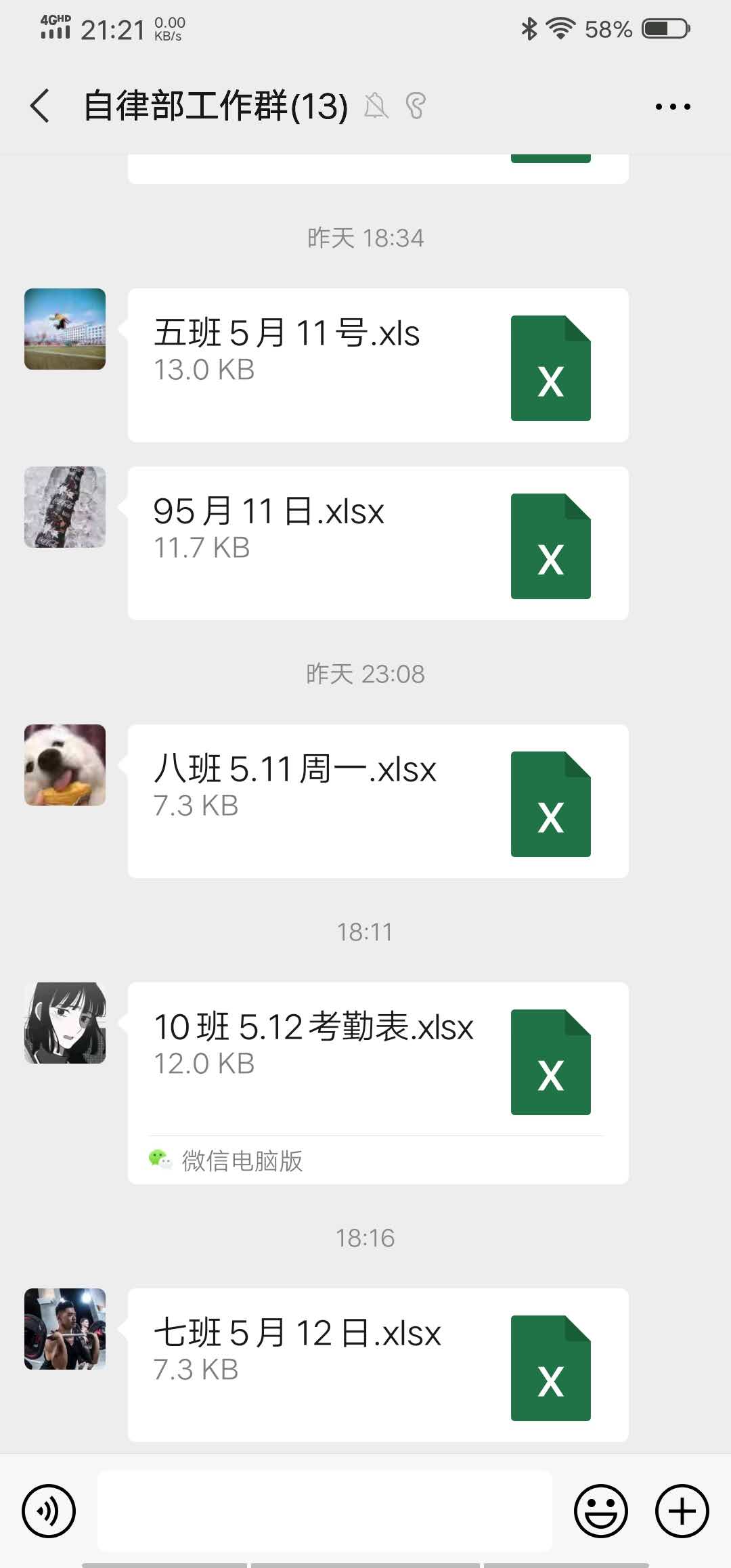View profile of sender with anime girl avatar

click(65, 1023)
